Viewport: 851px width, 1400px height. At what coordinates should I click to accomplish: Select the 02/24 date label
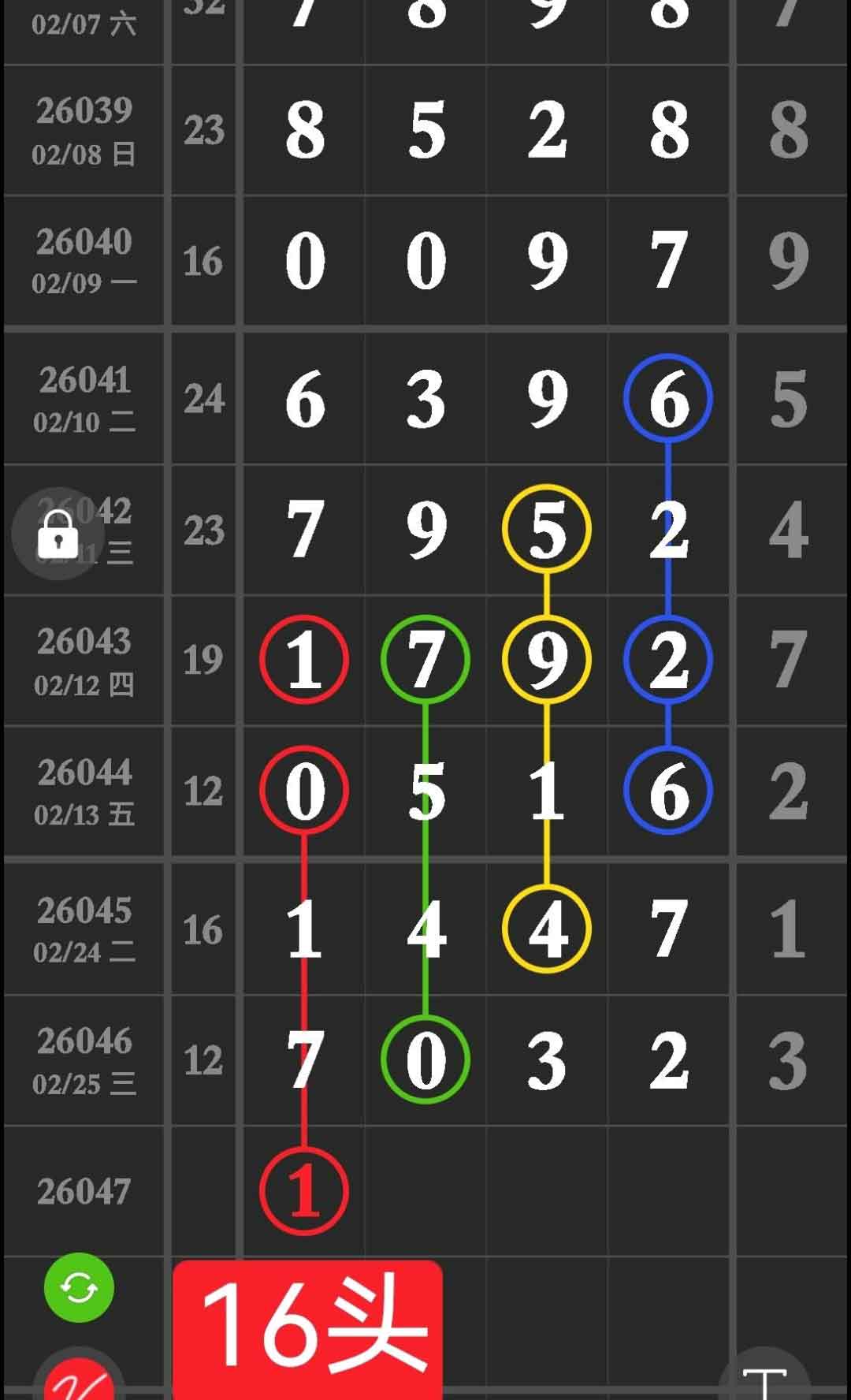tap(83, 950)
